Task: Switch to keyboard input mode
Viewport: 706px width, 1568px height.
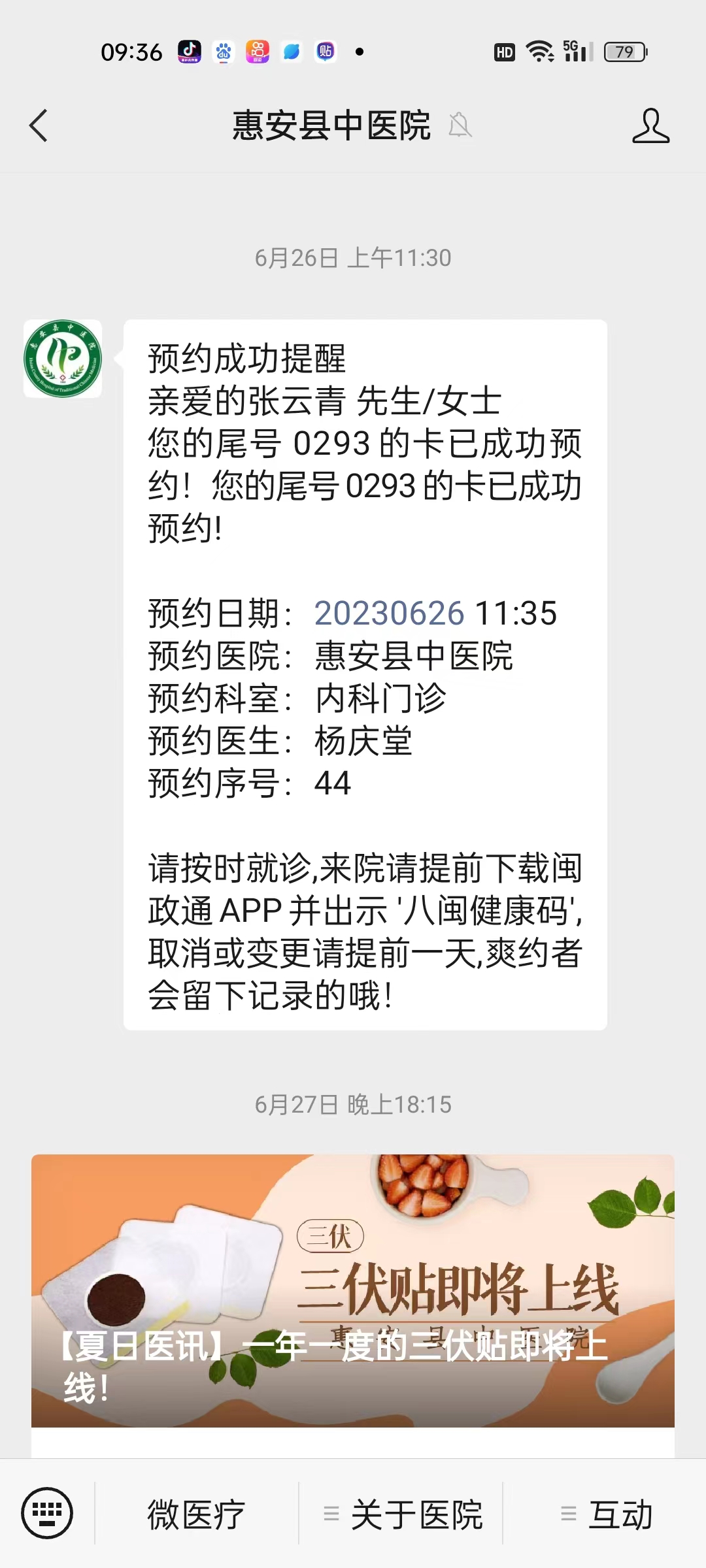Action: 47,1512
